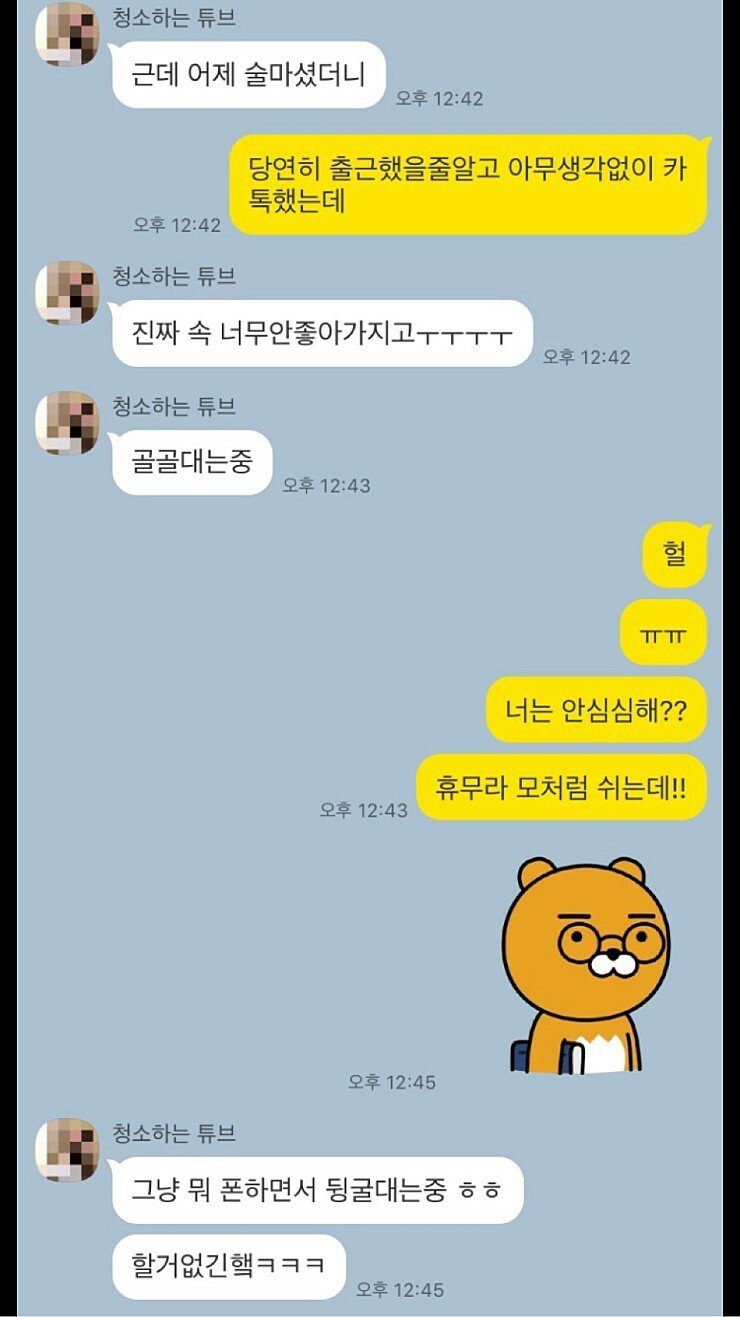Tap the Ryan bear emoticon sticker
The image size is (740, 1317).
click(x=585, y=965)
